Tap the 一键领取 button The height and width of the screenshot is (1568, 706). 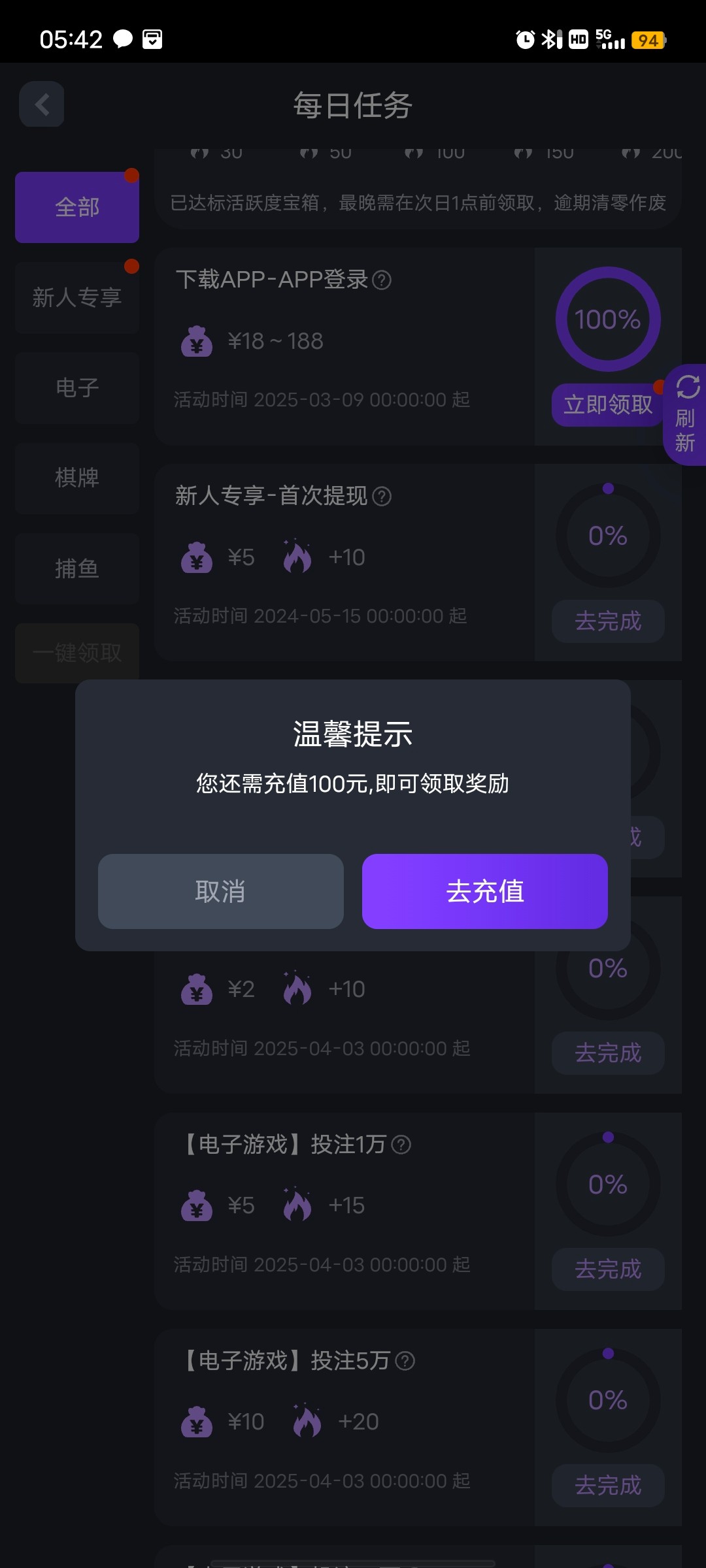pyautogui.click(x=77, y=653)
